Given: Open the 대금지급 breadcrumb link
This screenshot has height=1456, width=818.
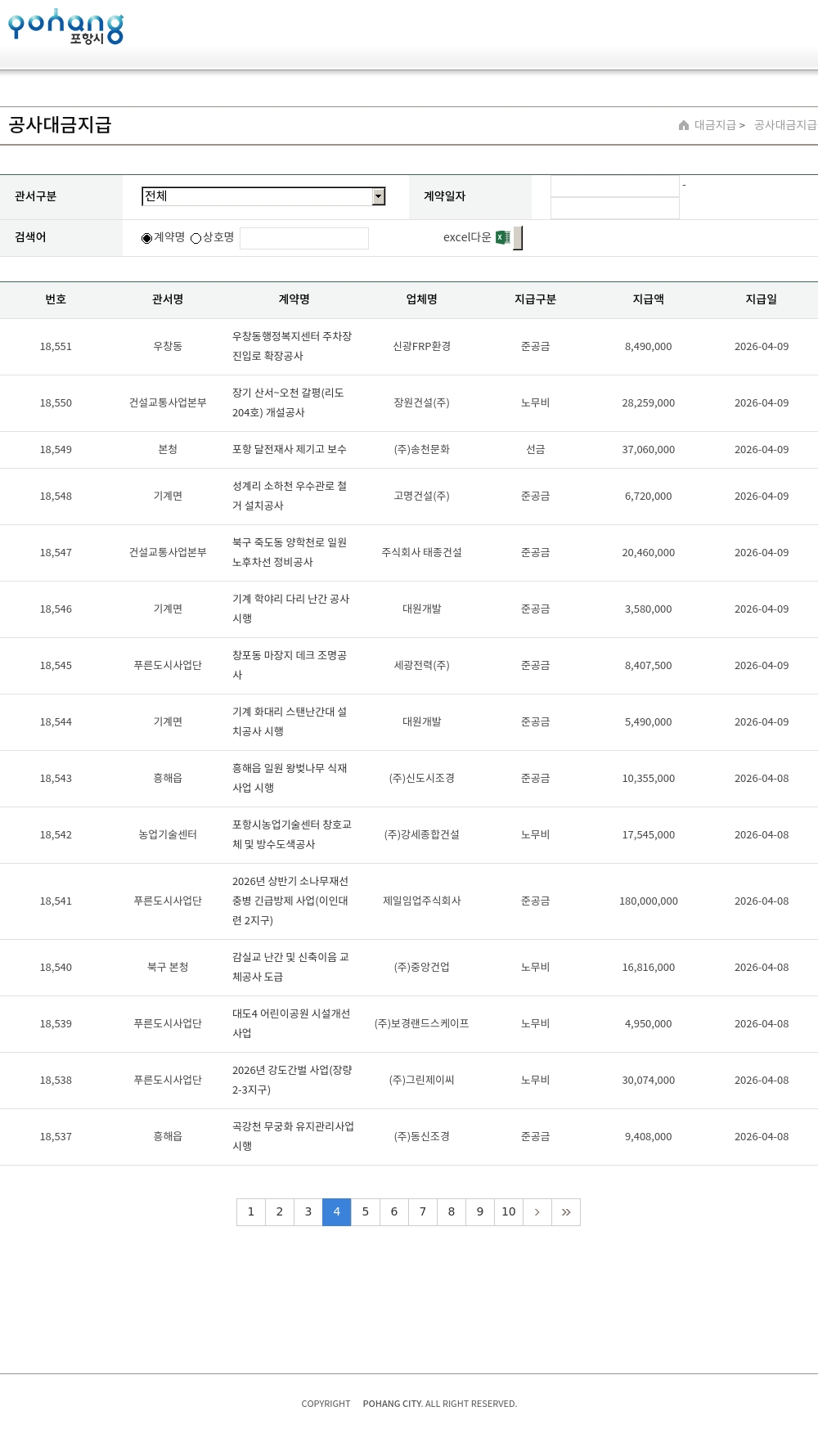Looking at the screenshot, I should (x=715, y=125).
